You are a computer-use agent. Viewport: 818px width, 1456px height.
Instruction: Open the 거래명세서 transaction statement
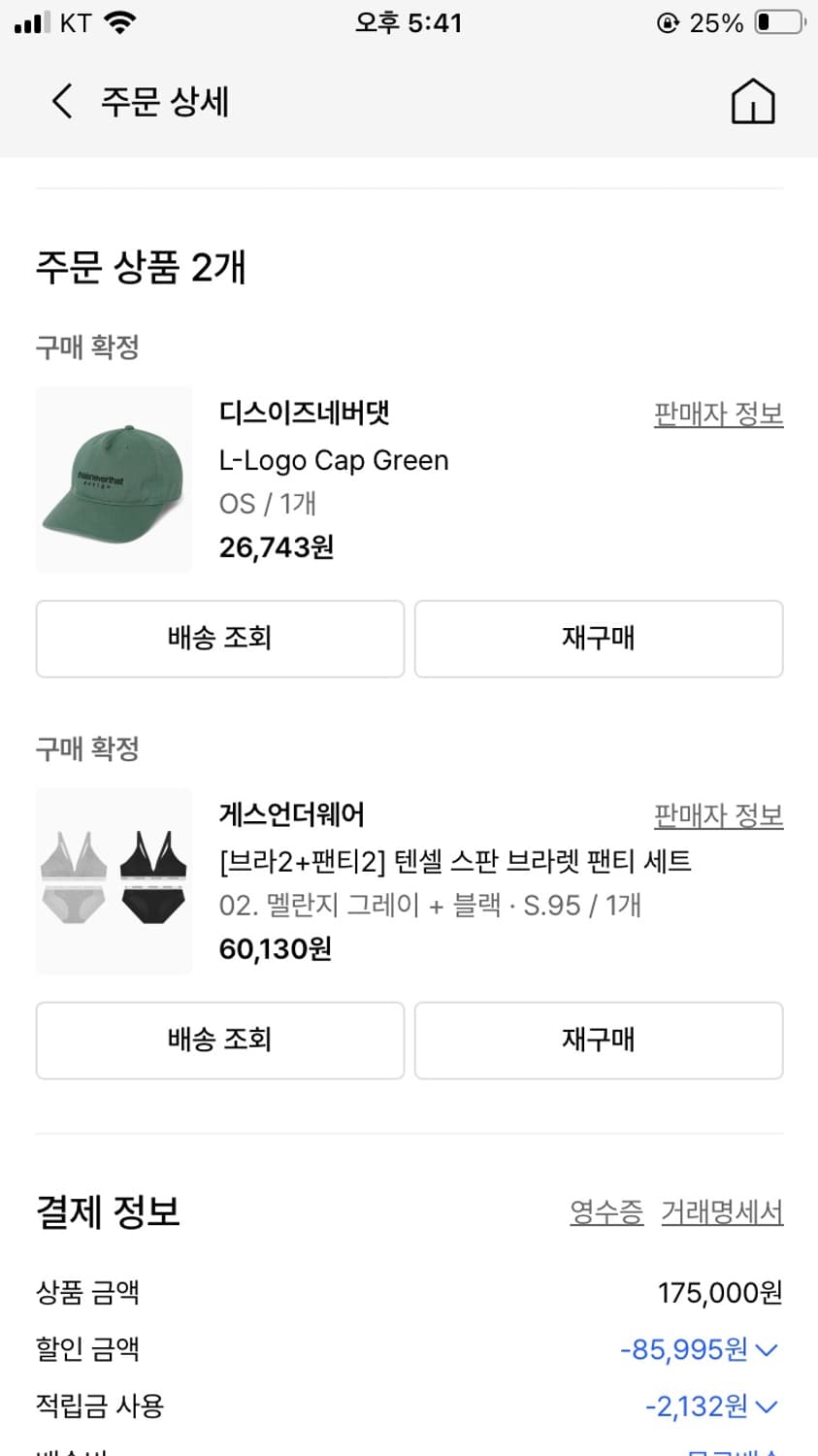pyautogui.click(x=723, y=1212)
